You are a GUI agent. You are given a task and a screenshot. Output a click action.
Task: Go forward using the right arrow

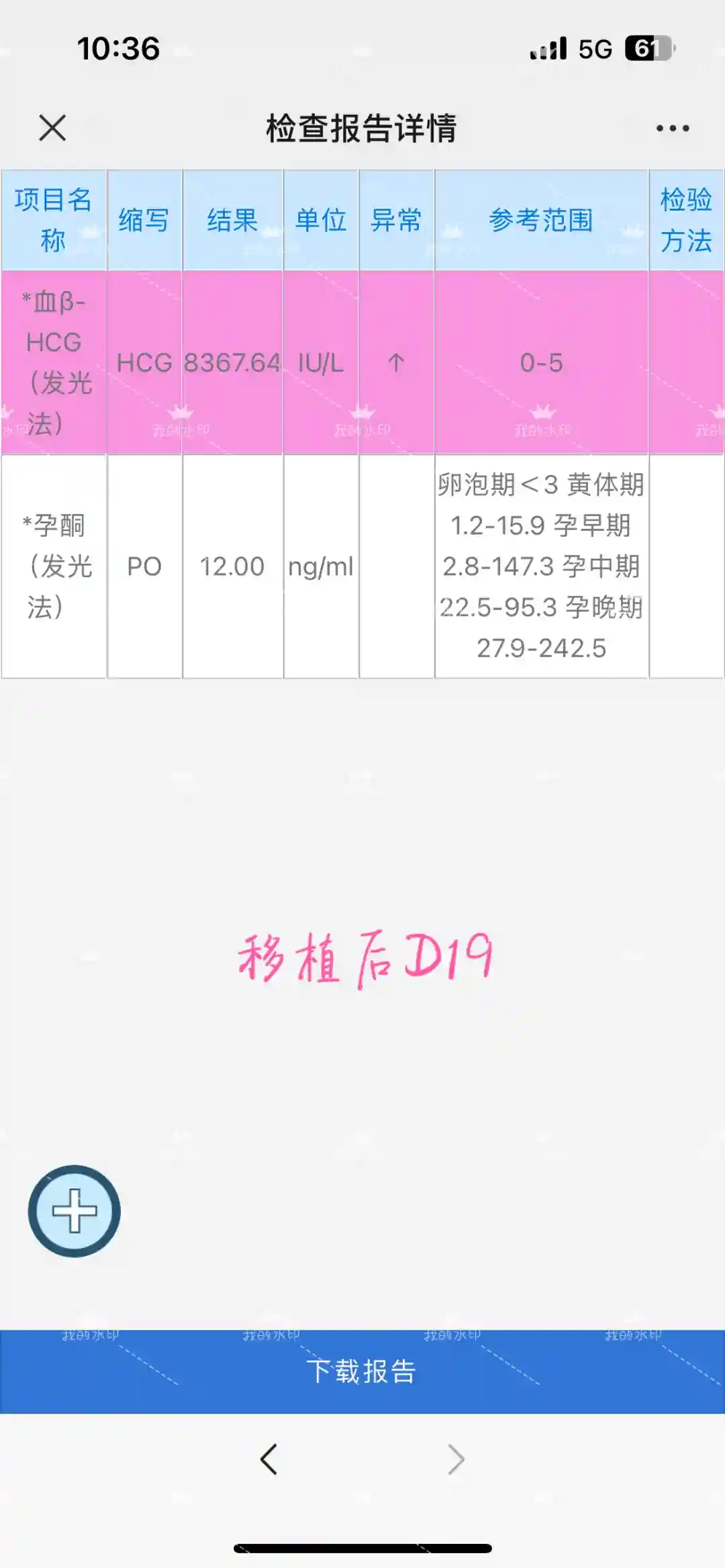456,1459
